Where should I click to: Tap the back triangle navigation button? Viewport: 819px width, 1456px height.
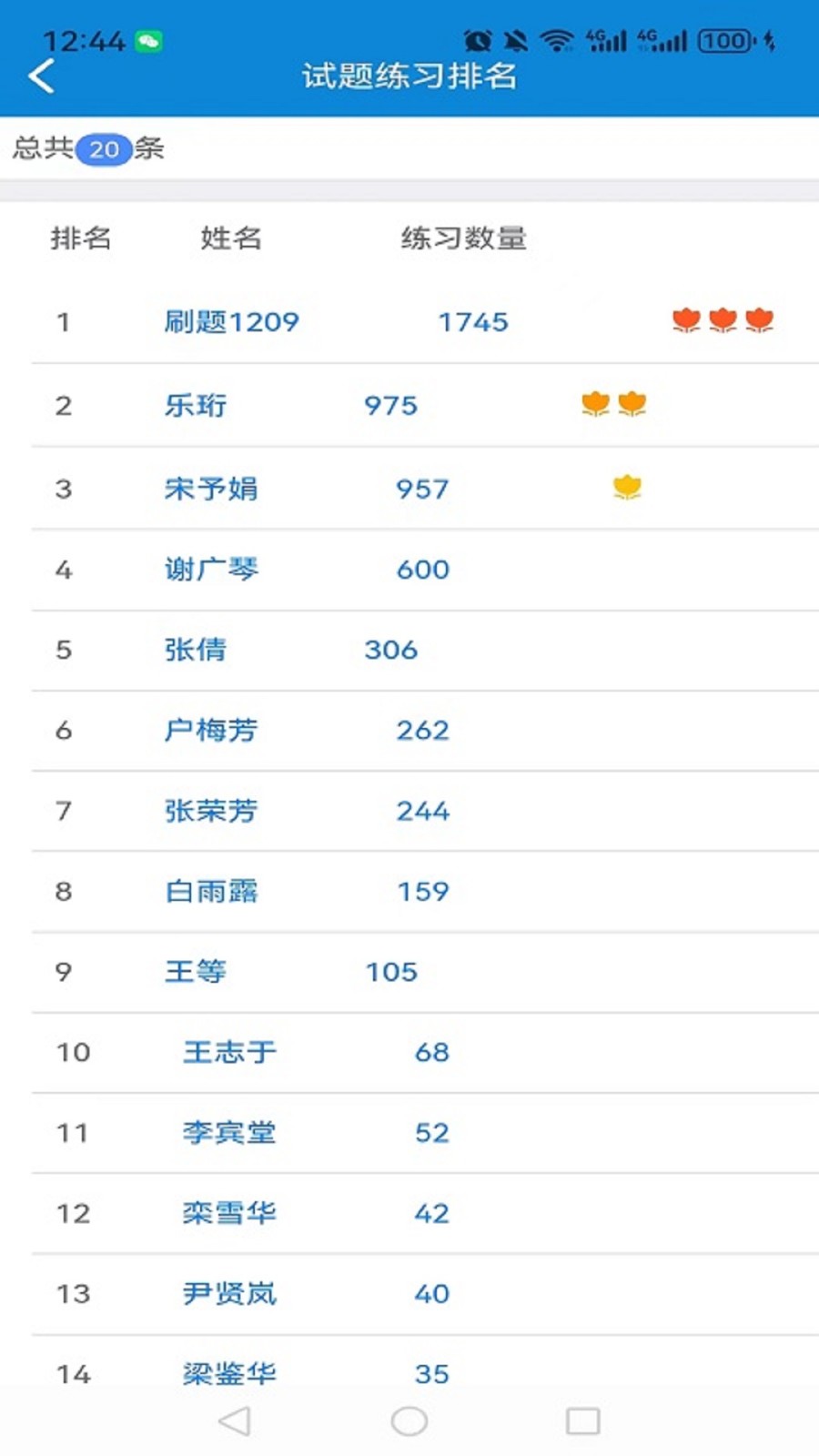[x=235, y=1419]
